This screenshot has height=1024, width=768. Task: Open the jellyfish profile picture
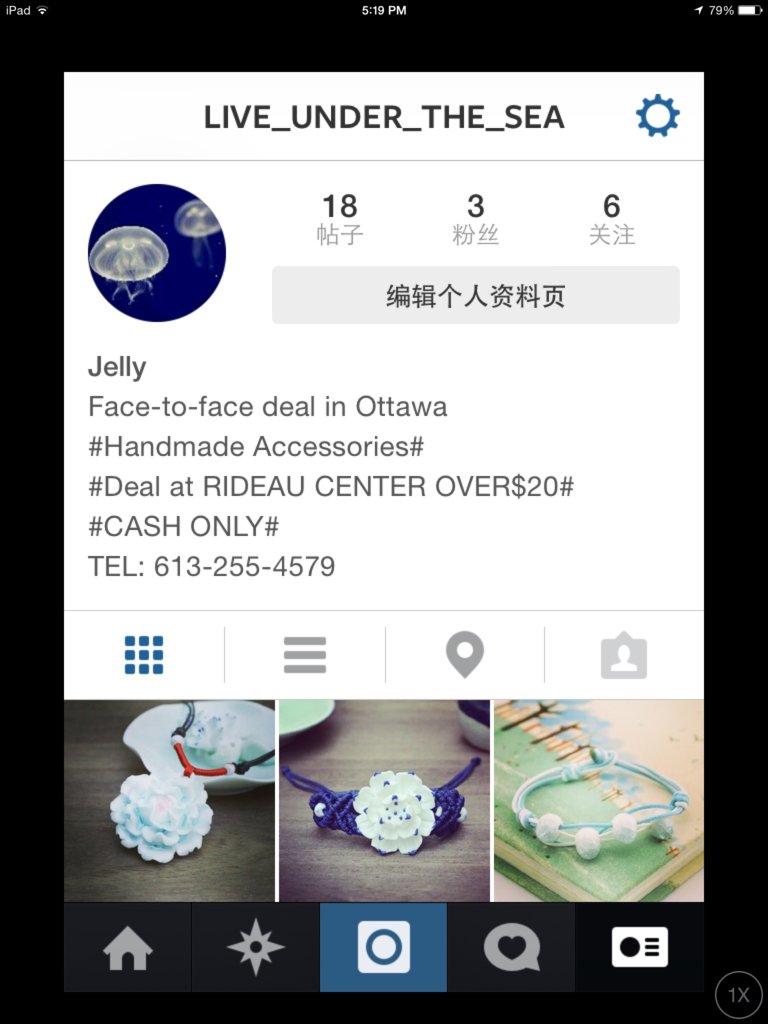click(x=157, y=252)
